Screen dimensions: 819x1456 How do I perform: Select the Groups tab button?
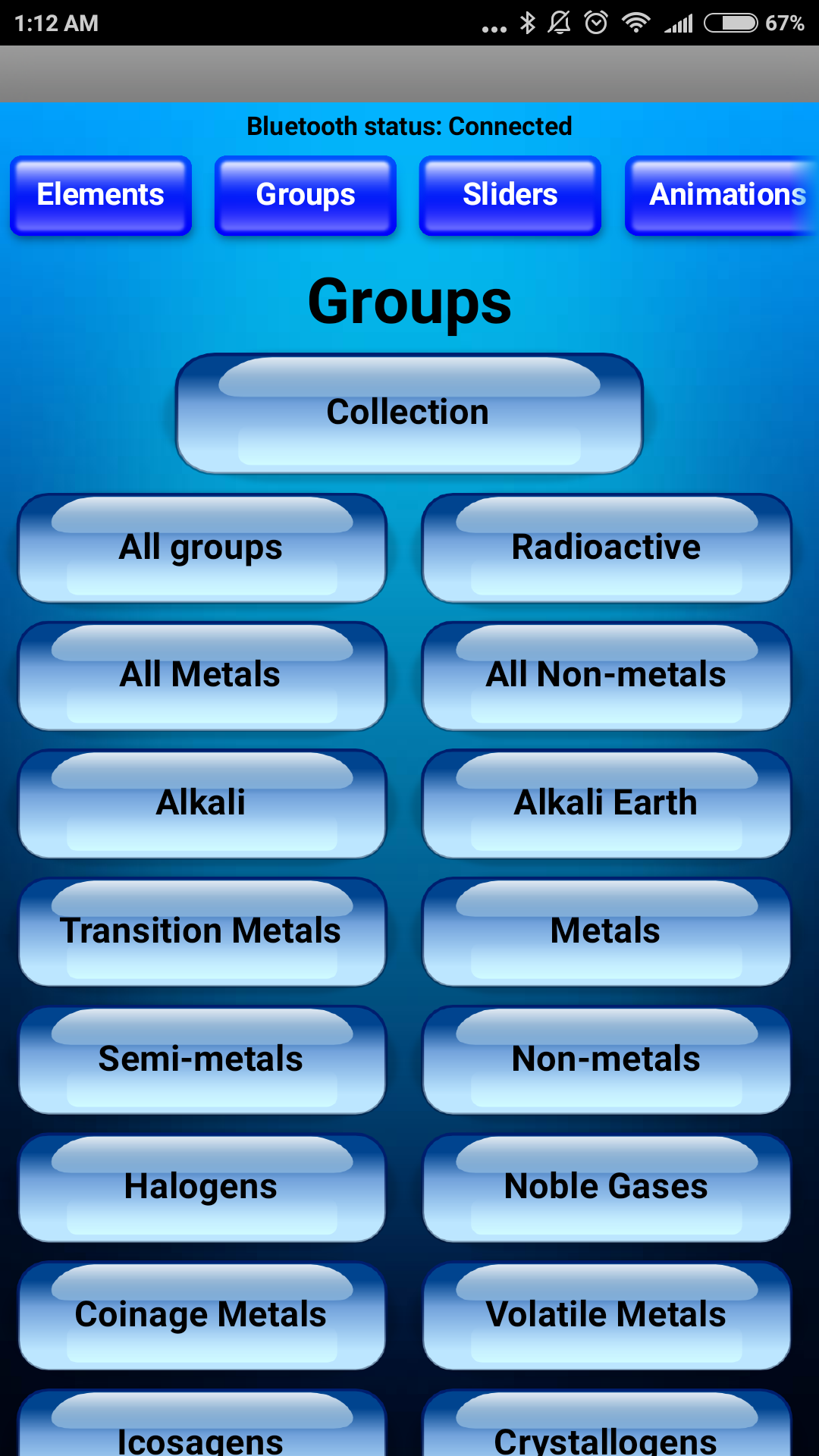(x=306, y=196)
